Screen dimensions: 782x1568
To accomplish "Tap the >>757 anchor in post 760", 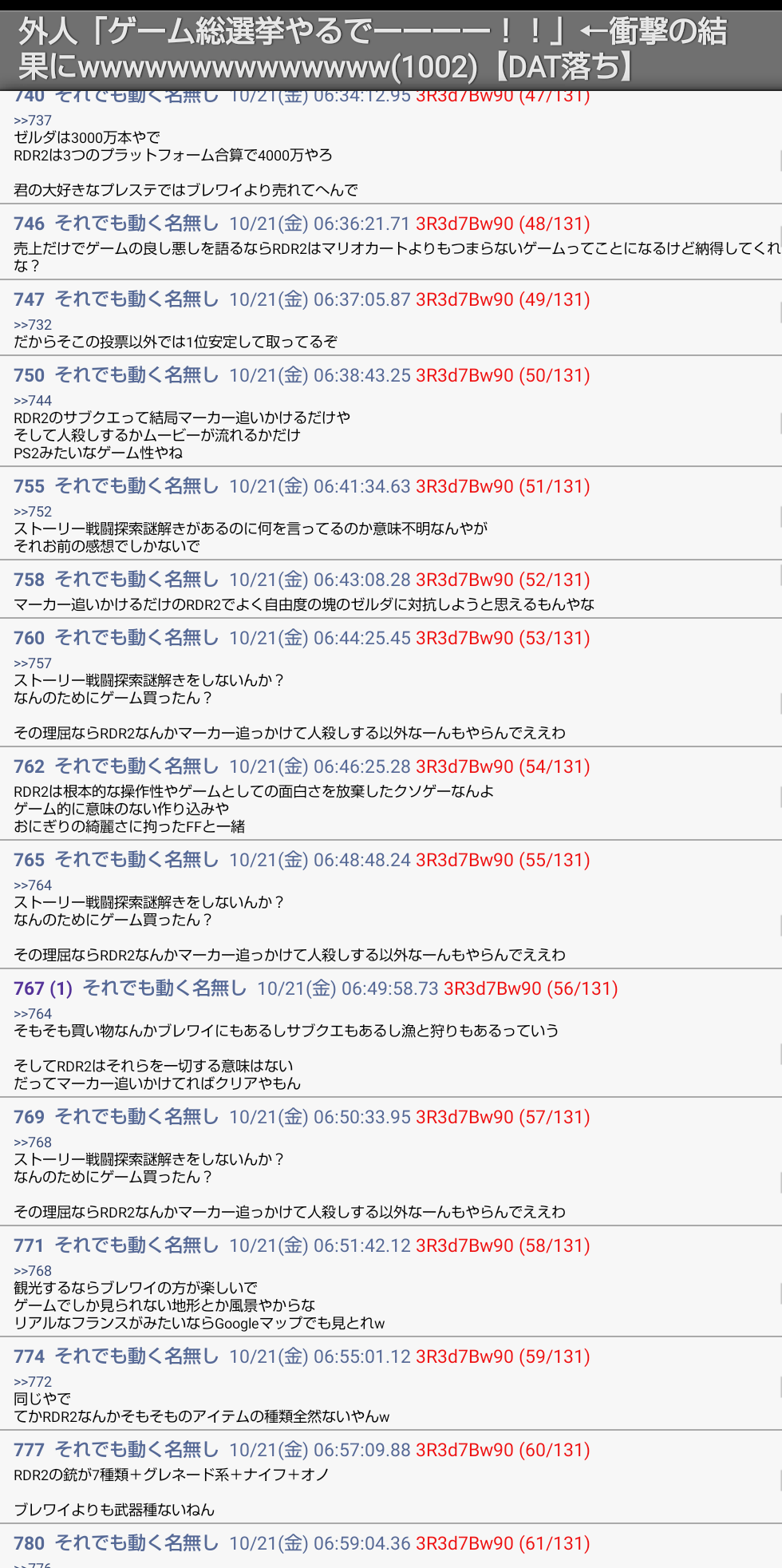I will coord(33,663).
